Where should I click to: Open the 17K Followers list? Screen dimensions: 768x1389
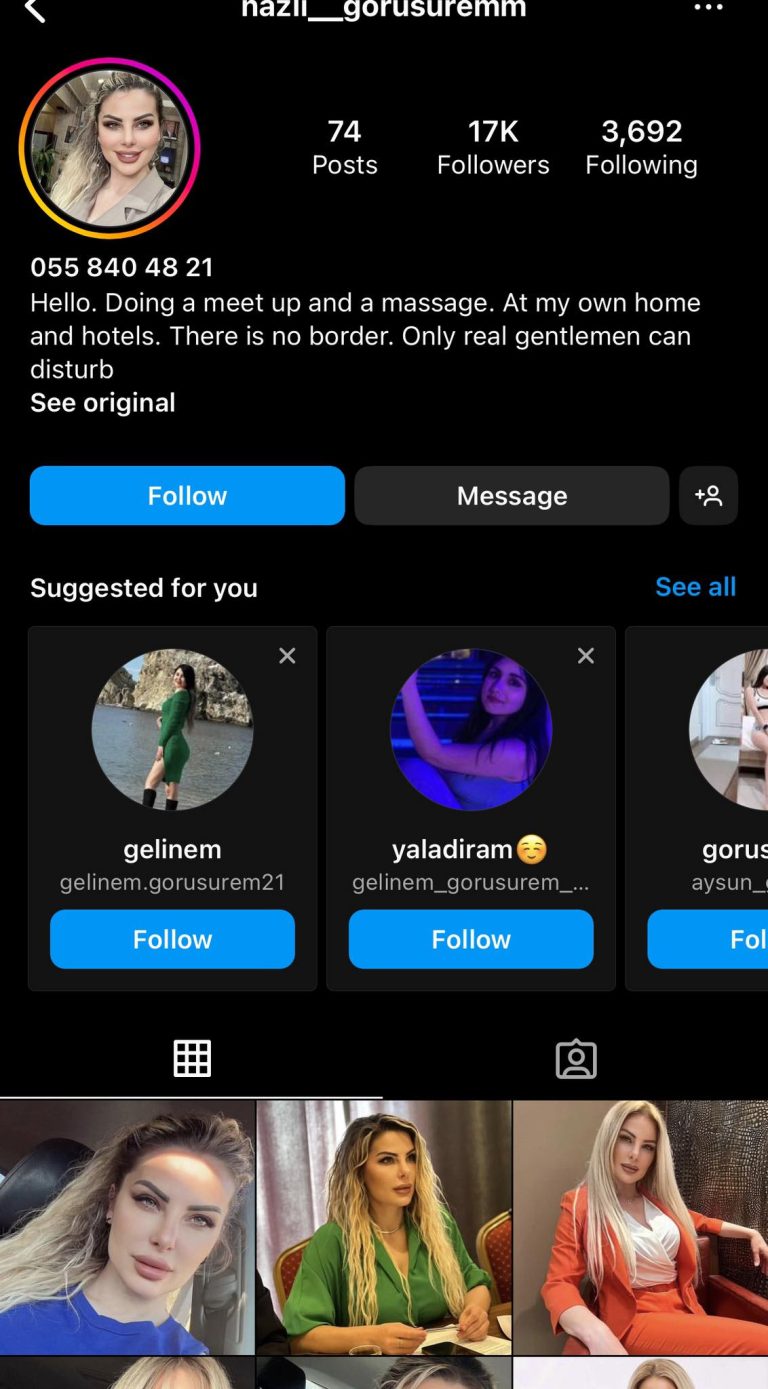click(x=493, y=147)
